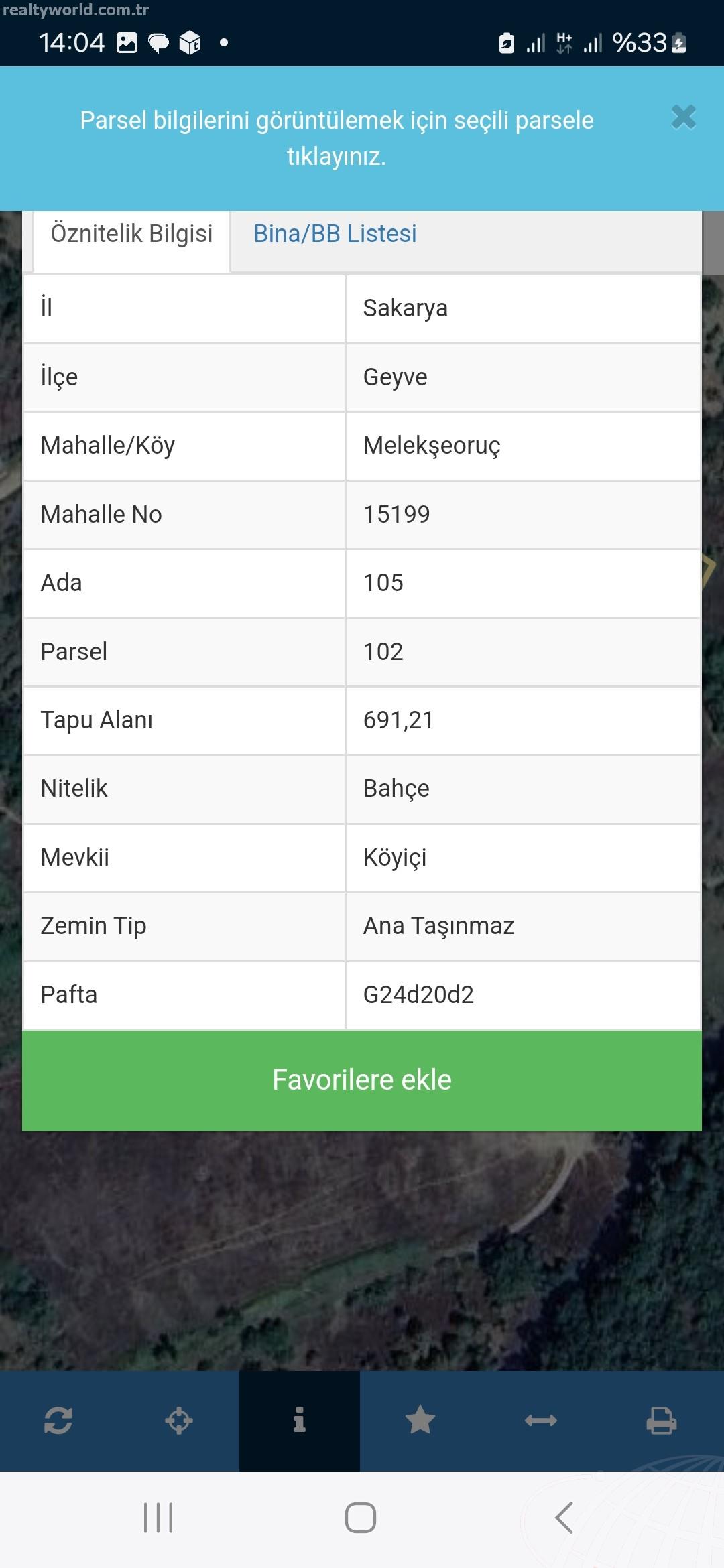
Task: Open favorites with the star icon
Action: 420,1420
